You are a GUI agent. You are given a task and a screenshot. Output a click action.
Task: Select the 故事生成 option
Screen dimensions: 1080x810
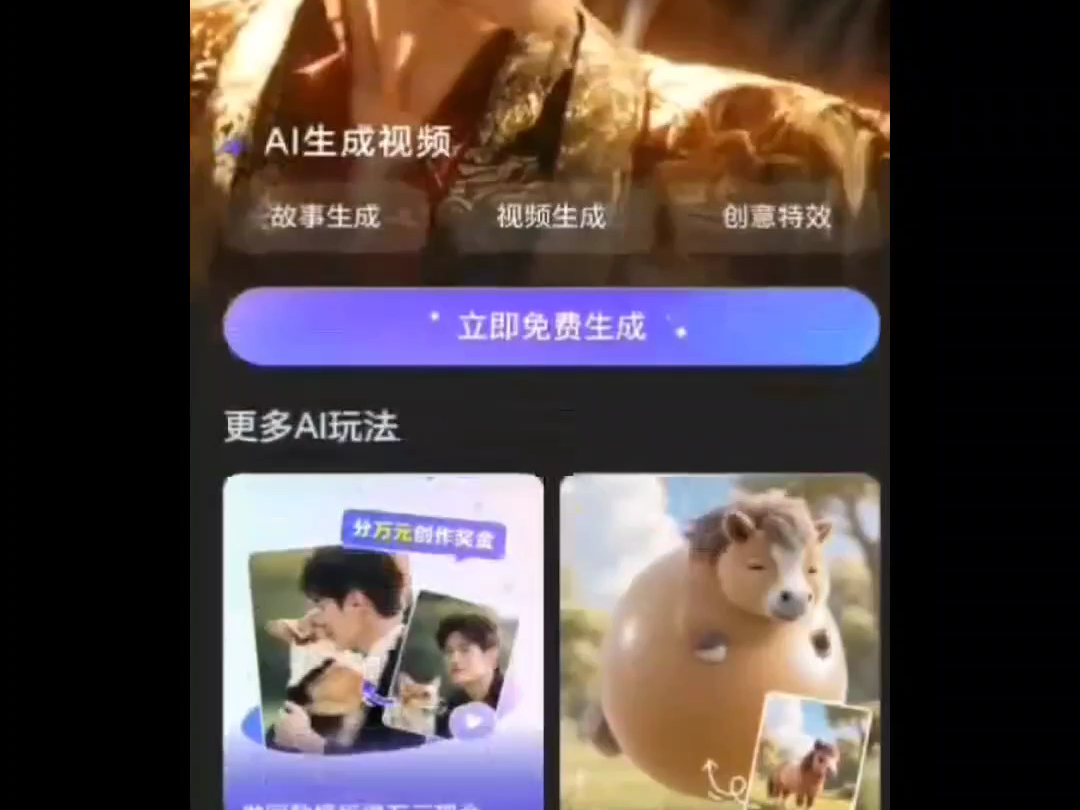pos(325,217)
